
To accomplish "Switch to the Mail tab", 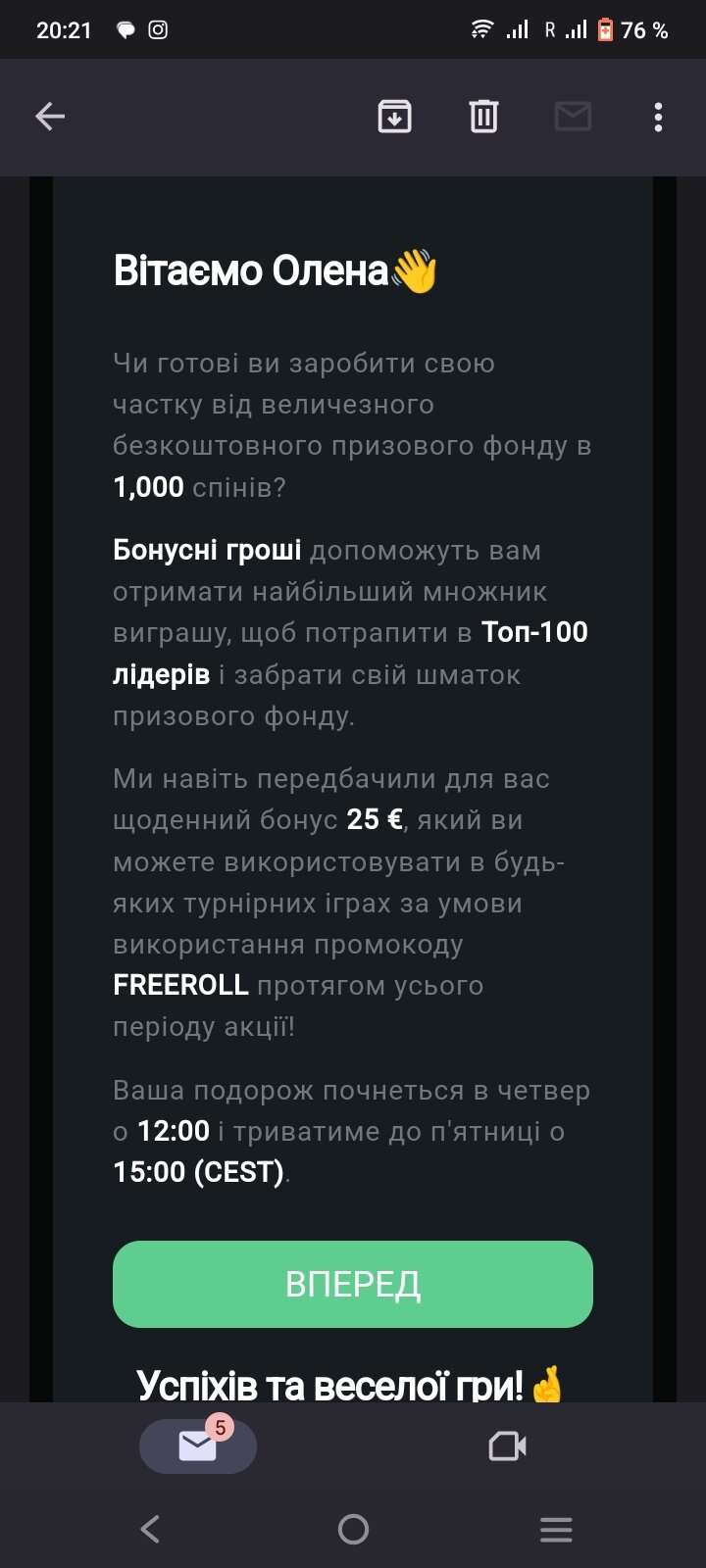I will 198,1445.
